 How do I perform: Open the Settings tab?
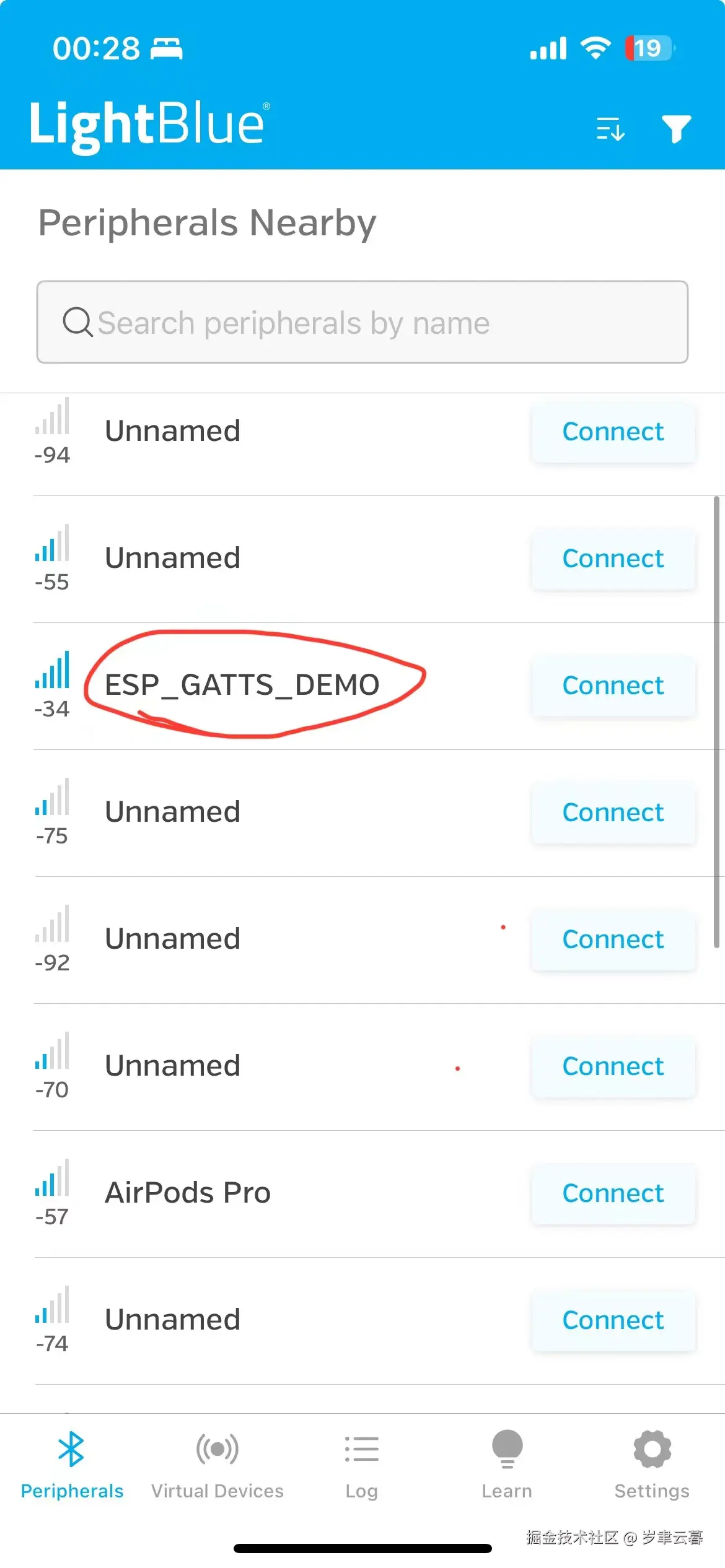pos(652,1464)
